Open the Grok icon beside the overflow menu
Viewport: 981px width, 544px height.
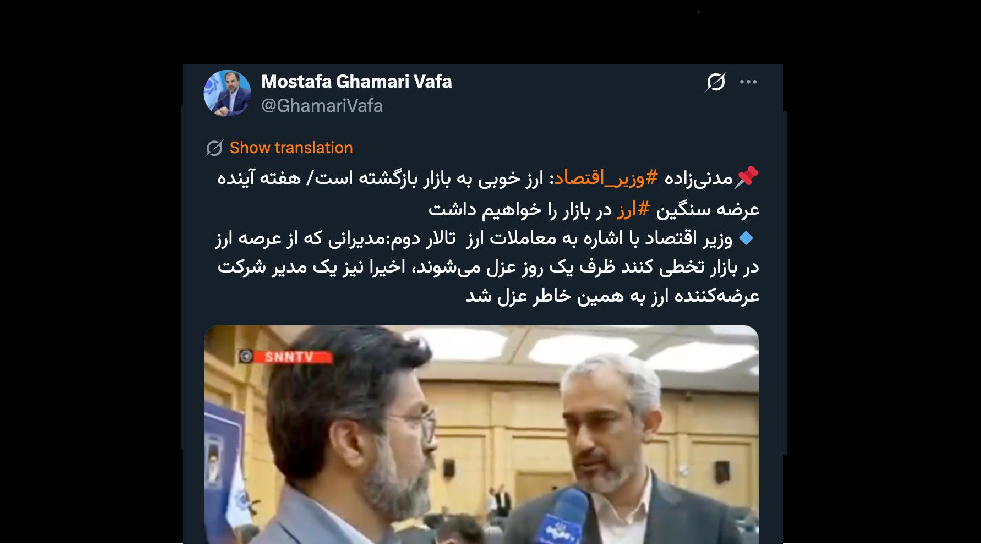pos(716,82)
